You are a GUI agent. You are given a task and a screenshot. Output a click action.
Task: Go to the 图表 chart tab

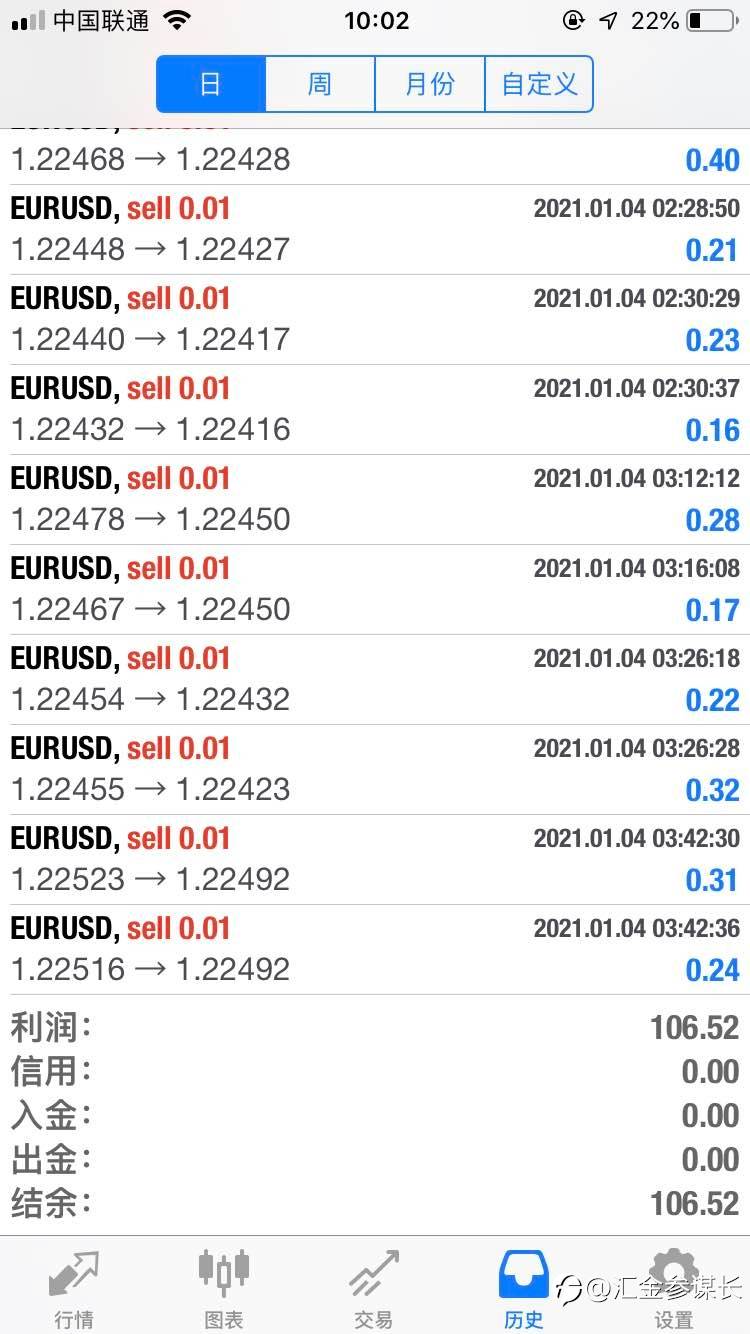click(x=224, y=1288)
